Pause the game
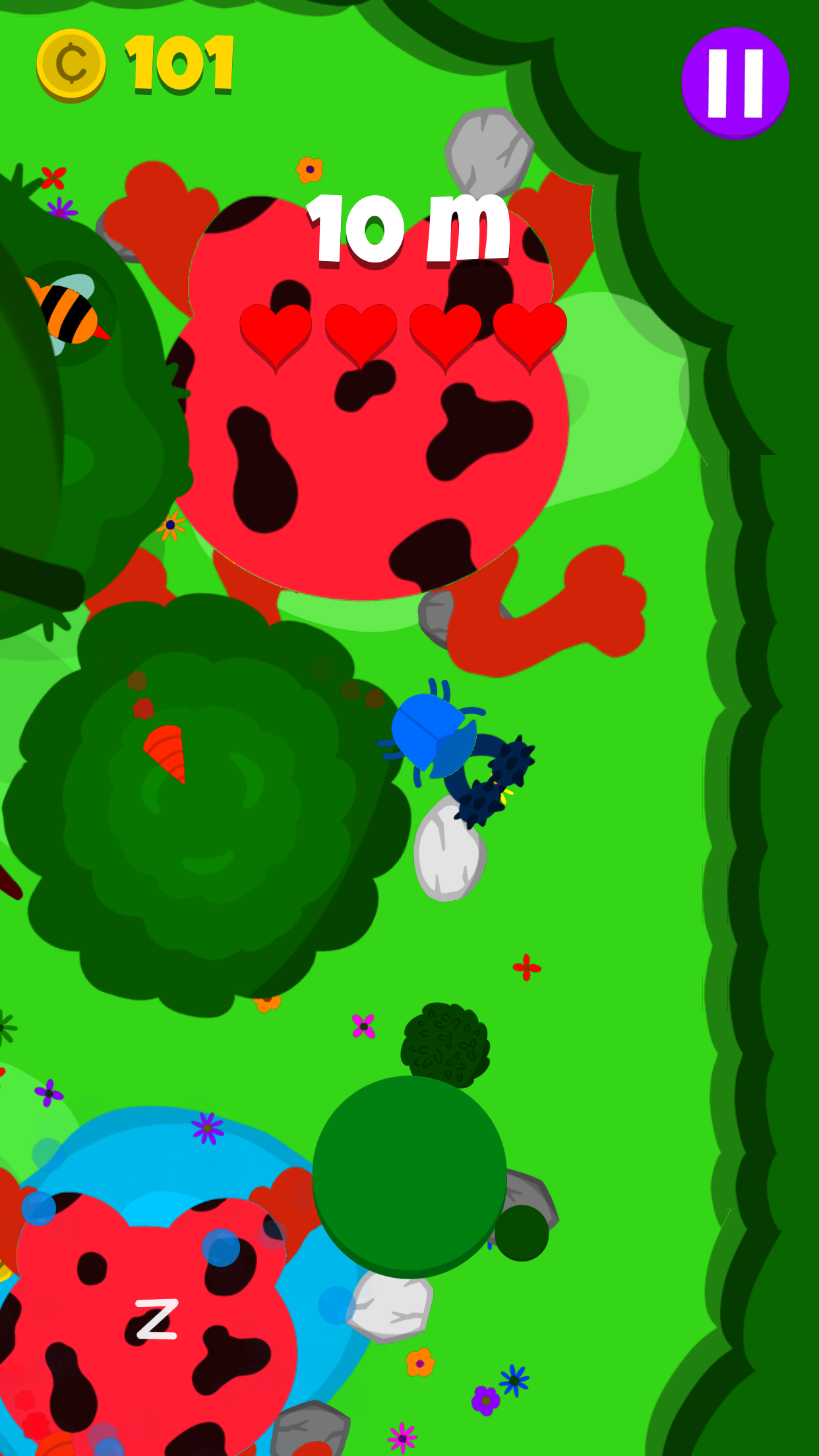Image resolution: width=819 pixels, height=1456 pixels. point(735,83)
